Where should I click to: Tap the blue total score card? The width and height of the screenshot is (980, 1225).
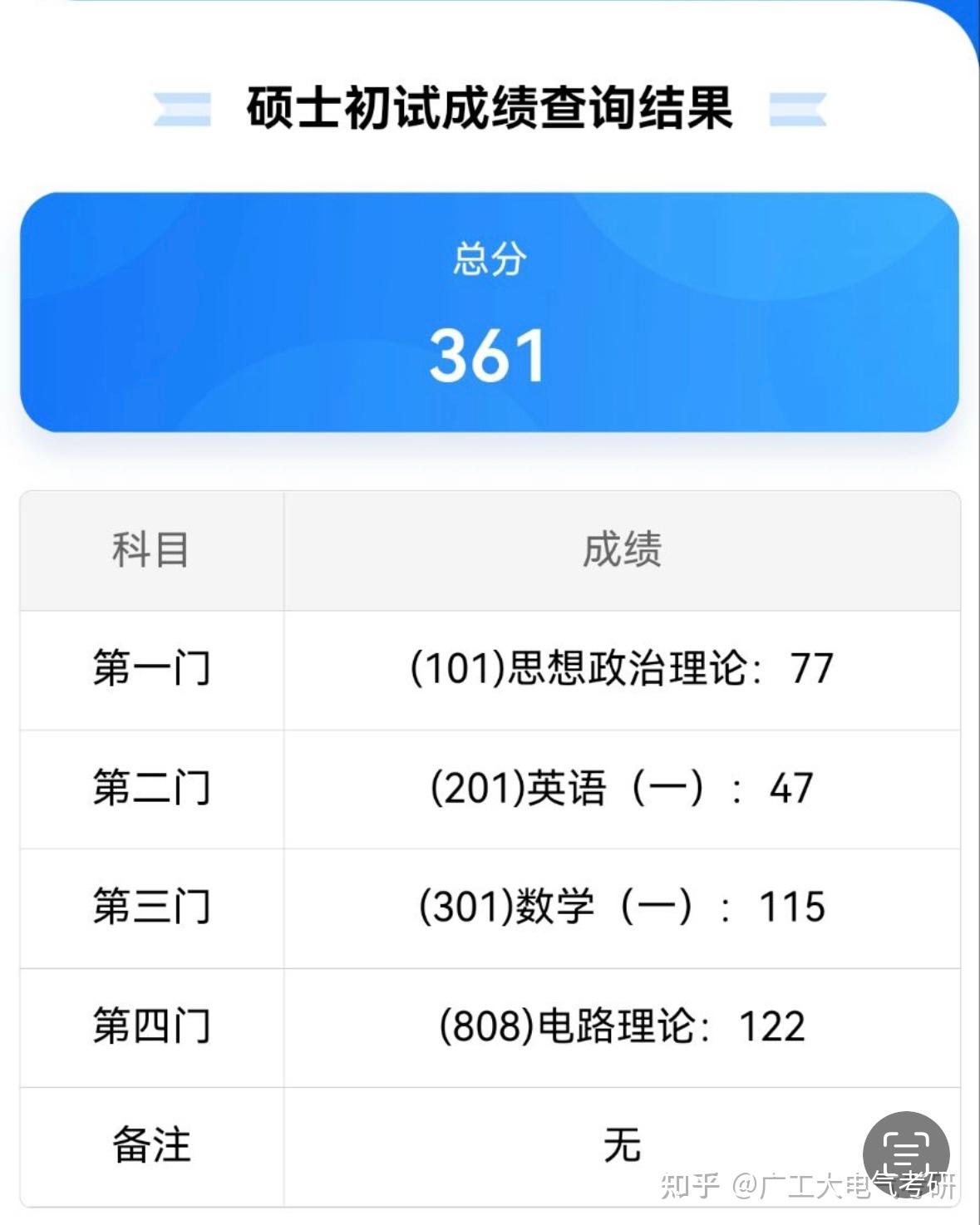(x=489, y=316)
